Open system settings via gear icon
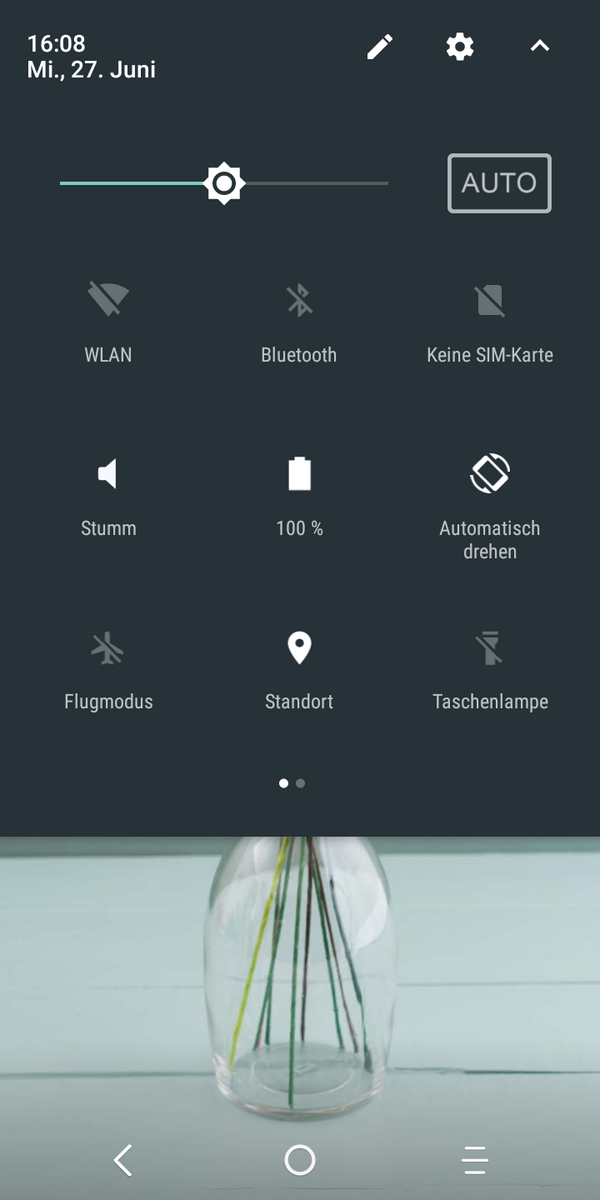600x1200 pixels. tap(460, 46)
